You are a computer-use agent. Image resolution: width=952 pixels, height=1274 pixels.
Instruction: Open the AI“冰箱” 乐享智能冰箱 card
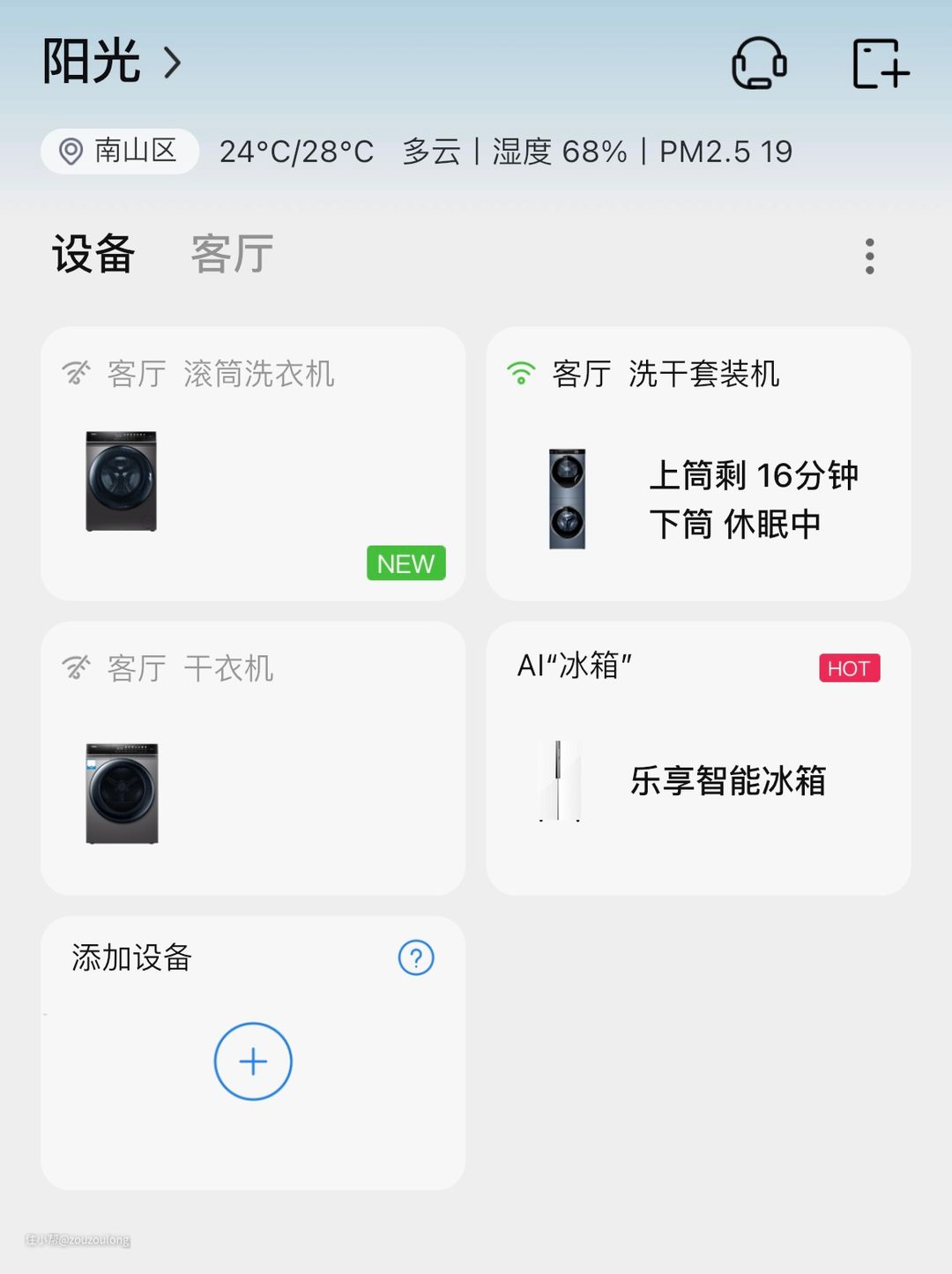pyautogui.click(x=698, y=758)
